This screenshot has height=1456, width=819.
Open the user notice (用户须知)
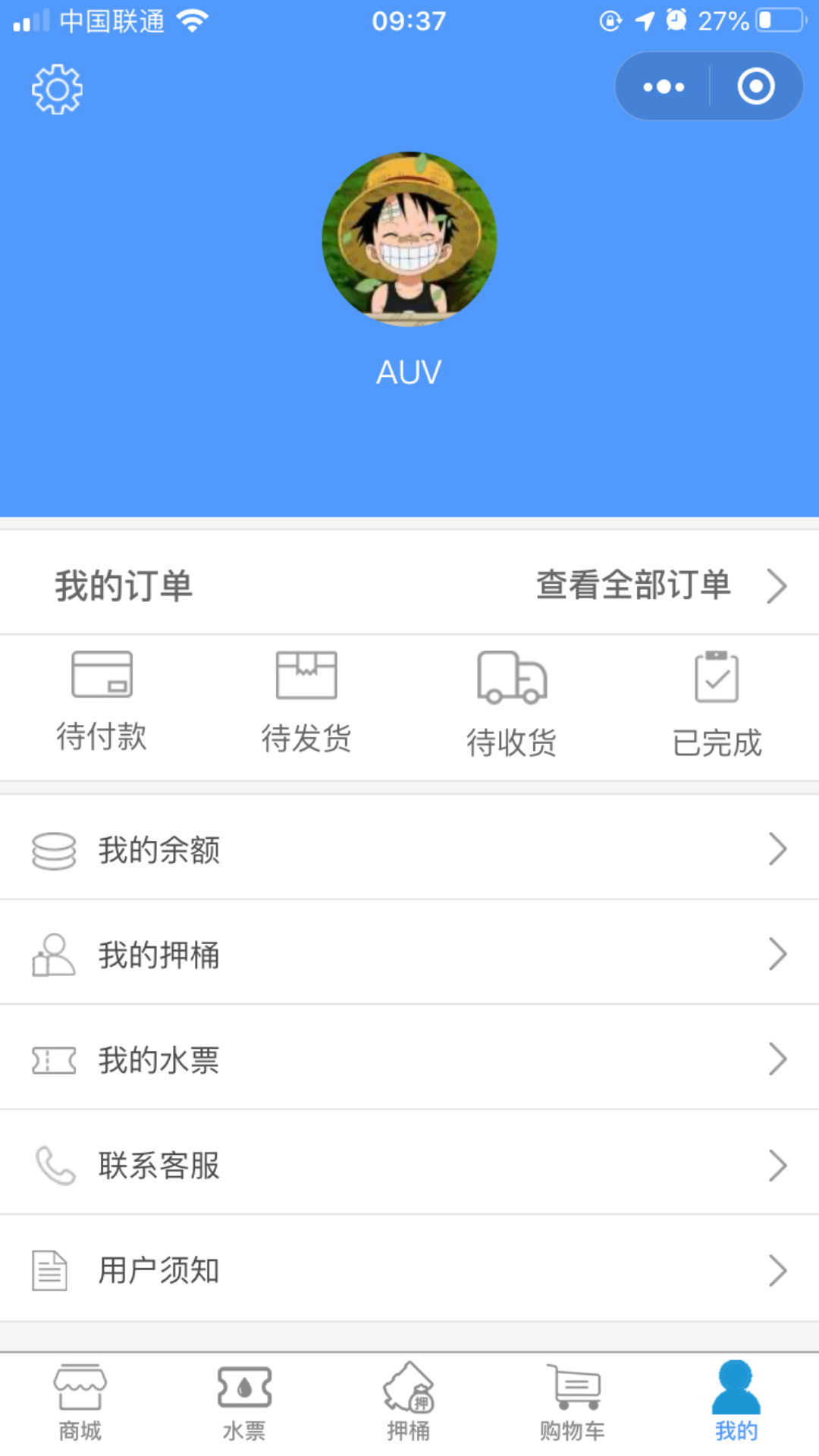coord(409,1270)
